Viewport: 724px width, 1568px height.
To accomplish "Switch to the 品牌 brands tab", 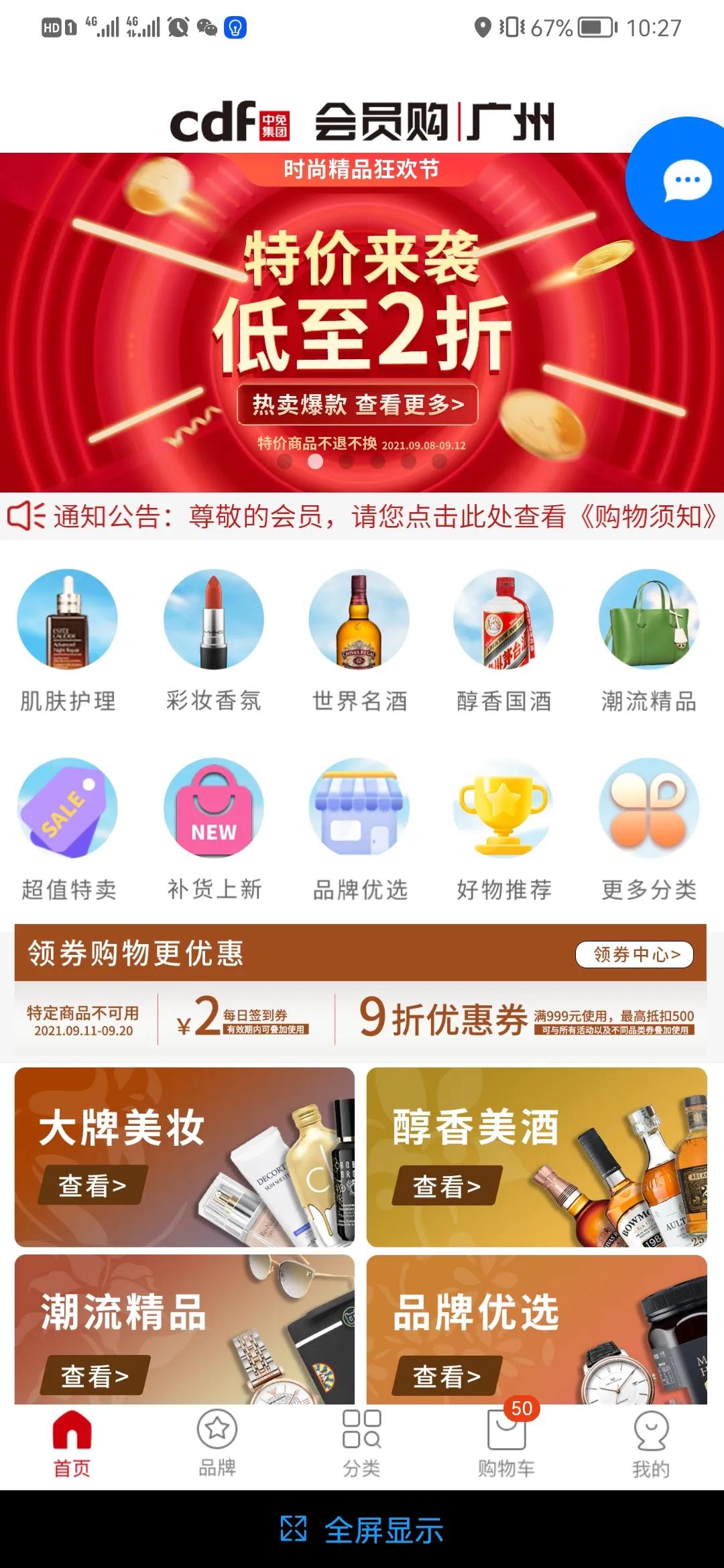I will (218, 1441).
